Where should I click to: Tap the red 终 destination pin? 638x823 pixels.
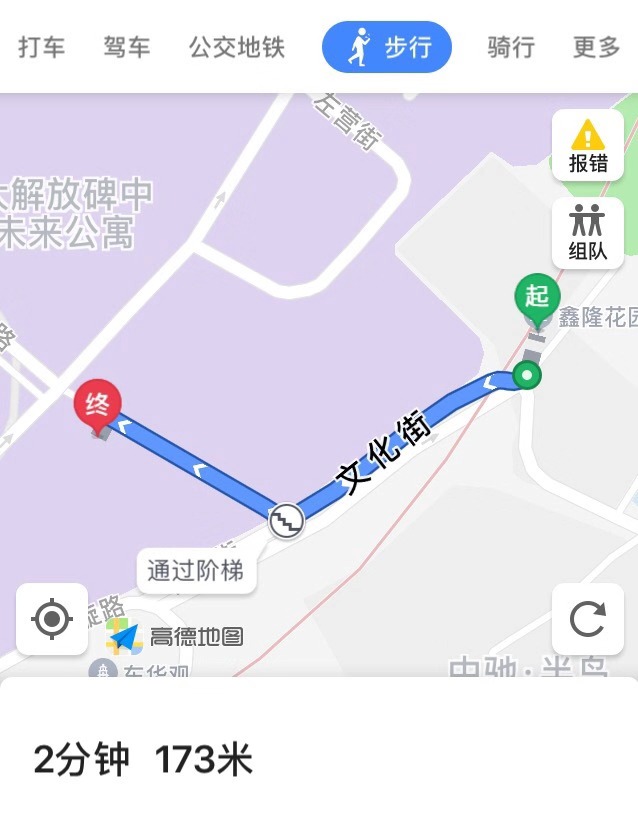[98, 405]
